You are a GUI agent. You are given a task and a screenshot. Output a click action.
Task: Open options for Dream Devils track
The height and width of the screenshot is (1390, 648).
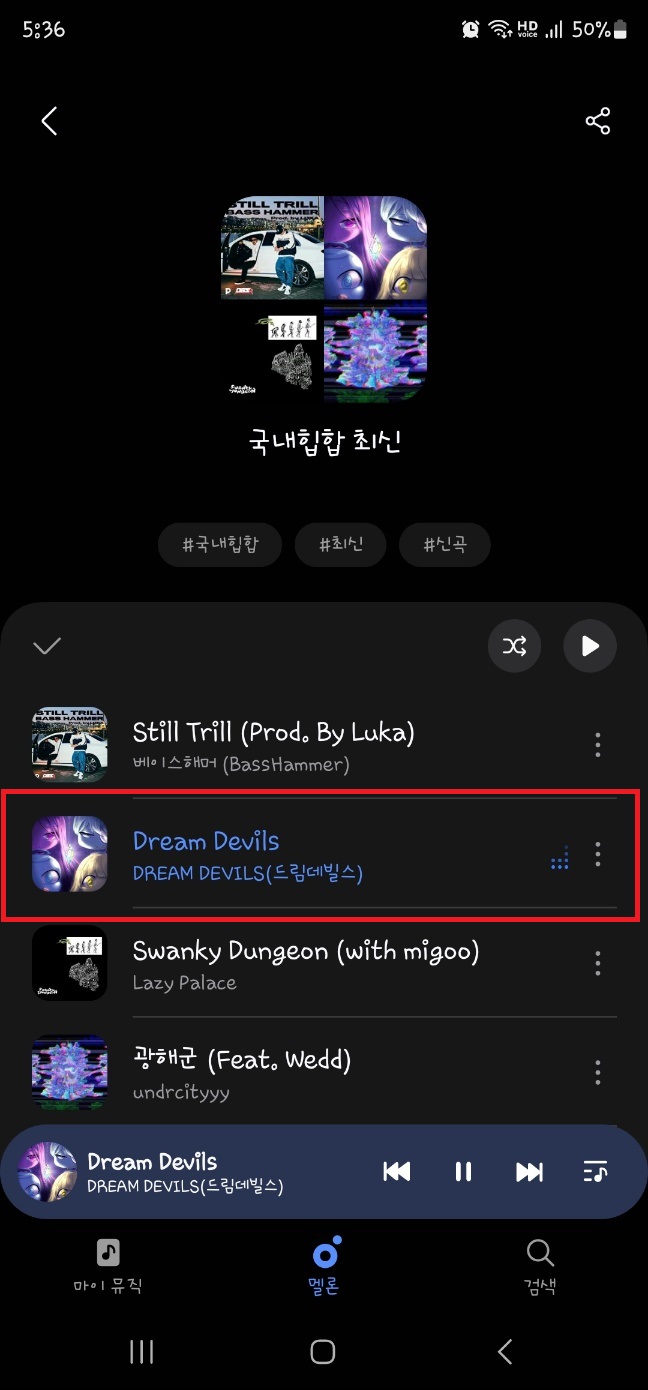[597, 854]
